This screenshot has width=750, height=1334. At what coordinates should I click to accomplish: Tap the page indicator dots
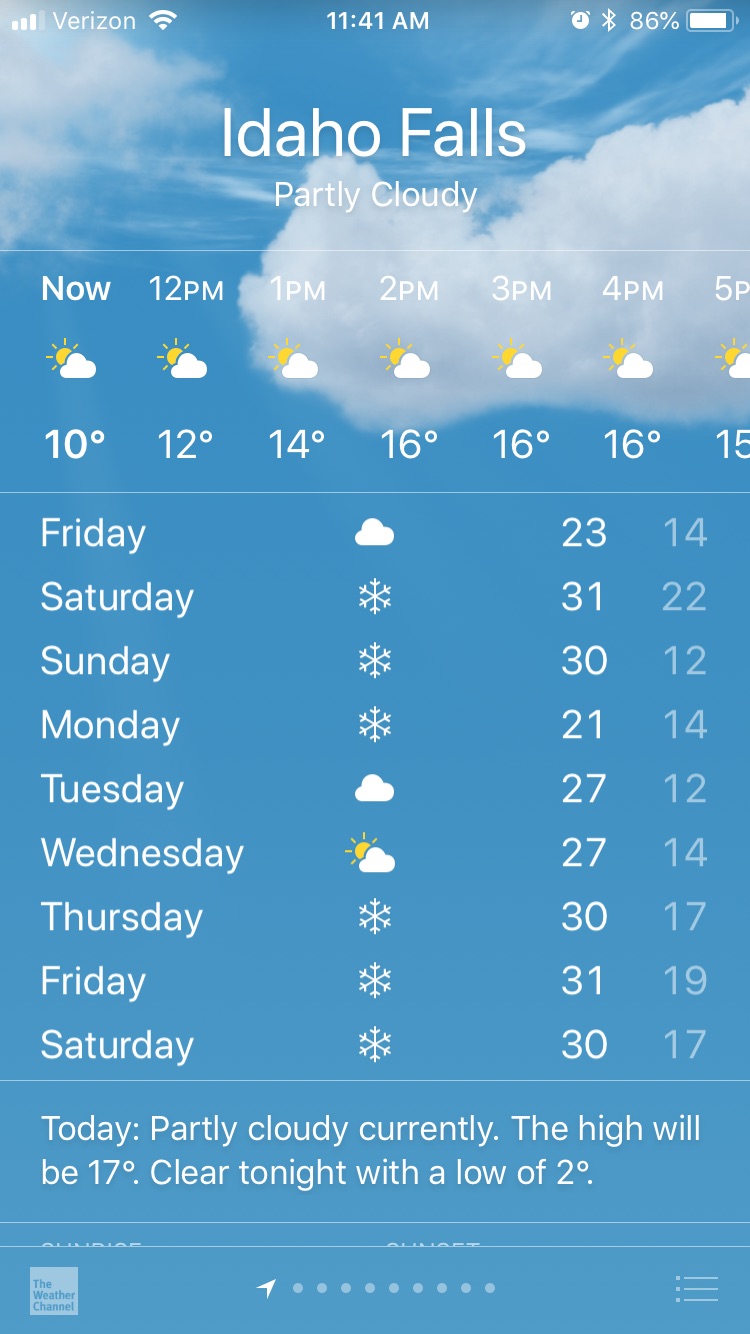coord(392,1288)
